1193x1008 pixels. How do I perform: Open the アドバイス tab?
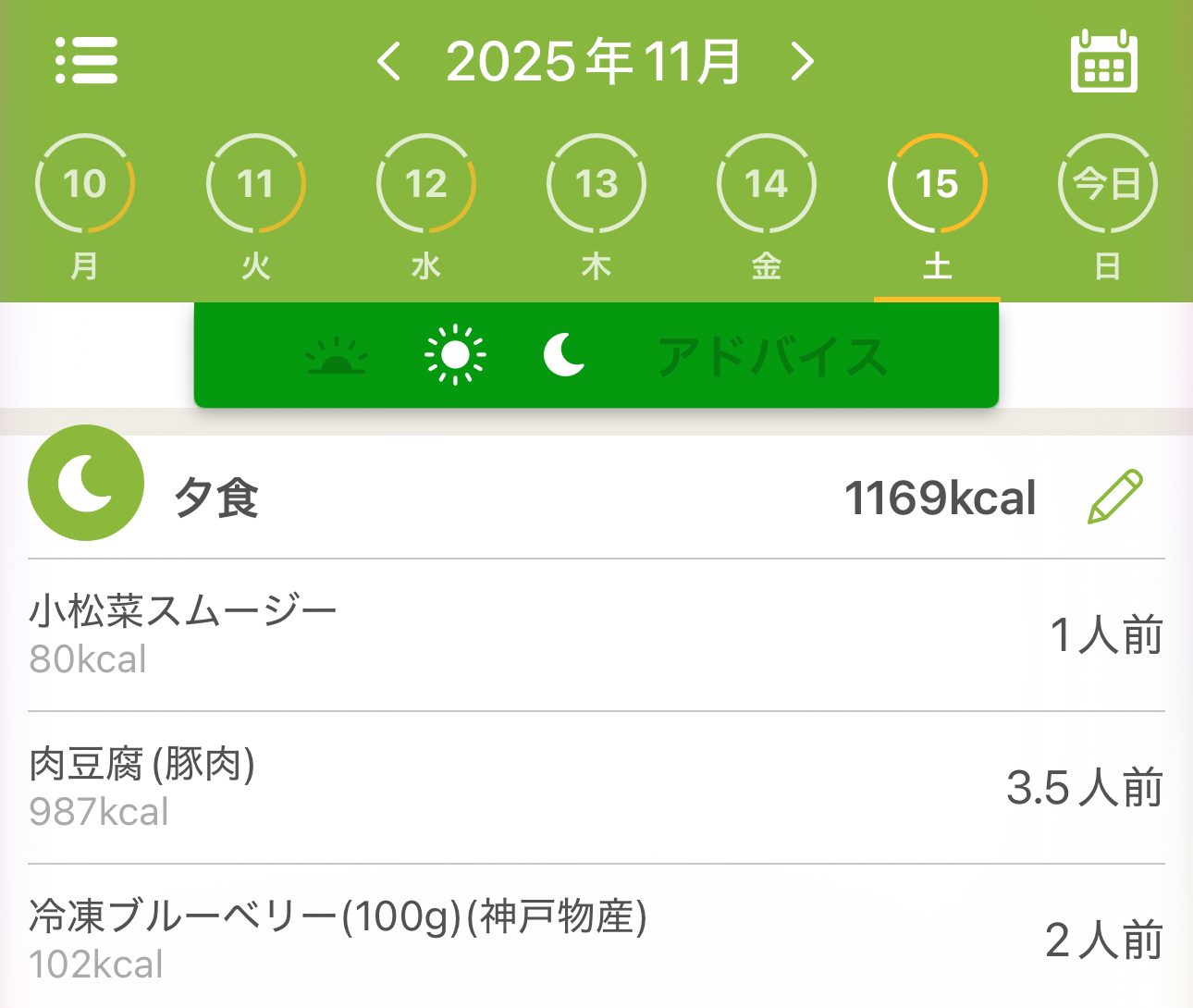pos(772,357)
